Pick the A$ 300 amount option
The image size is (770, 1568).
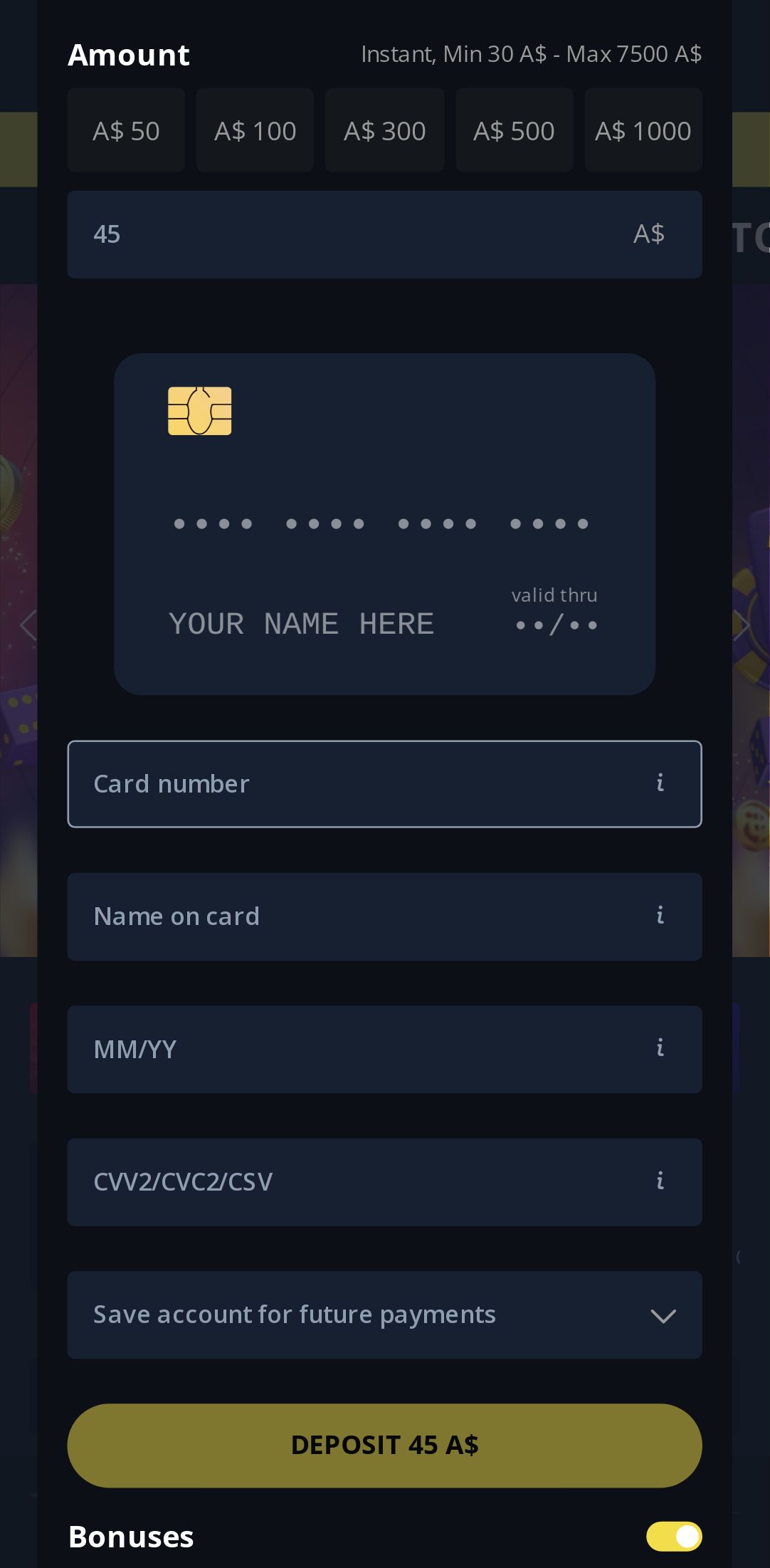[384, 130]
